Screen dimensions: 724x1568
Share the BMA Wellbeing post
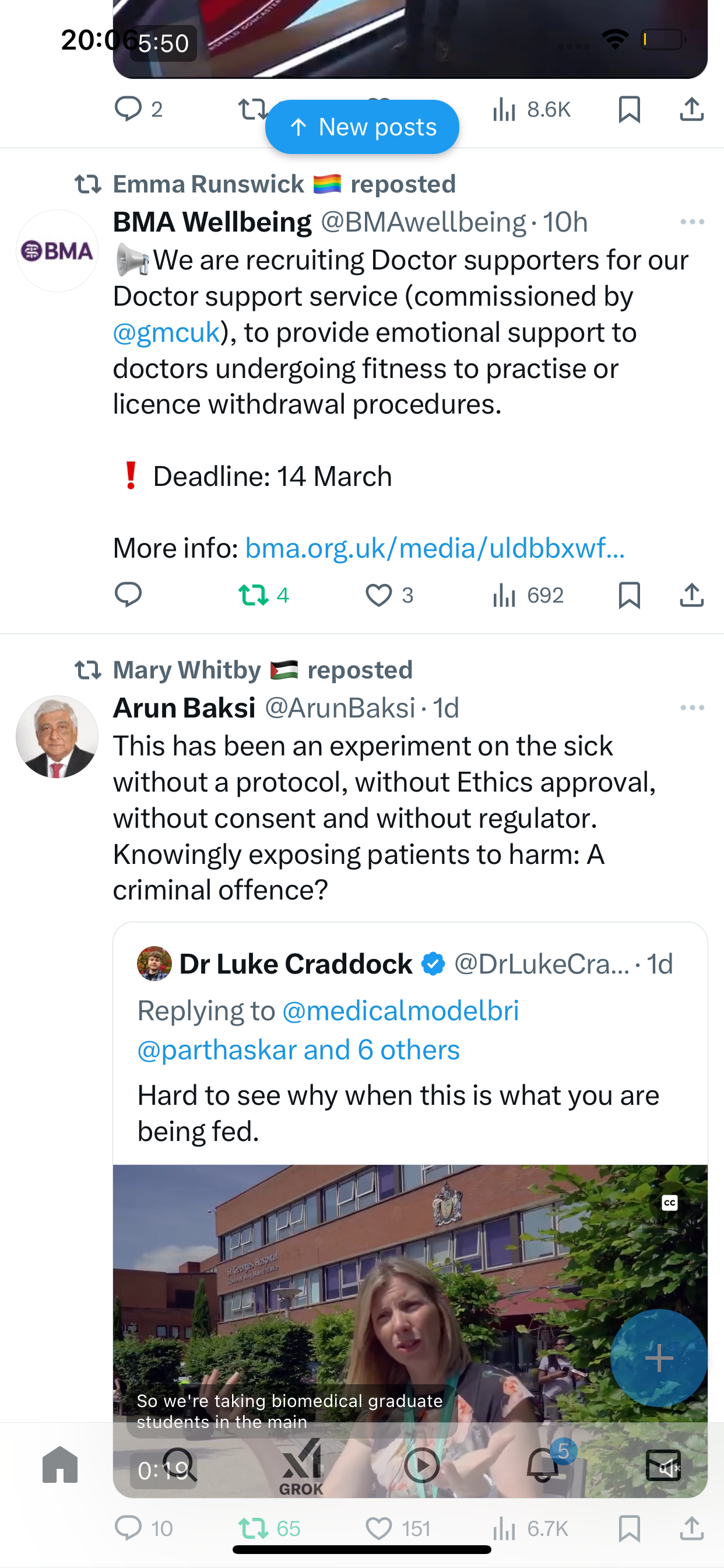pos(692,596)
